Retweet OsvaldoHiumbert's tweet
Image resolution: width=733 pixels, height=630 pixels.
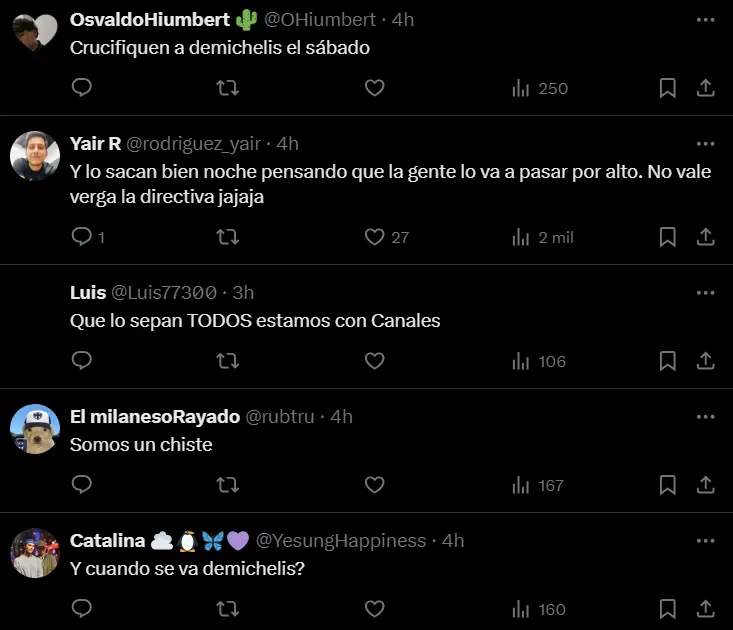228,88
